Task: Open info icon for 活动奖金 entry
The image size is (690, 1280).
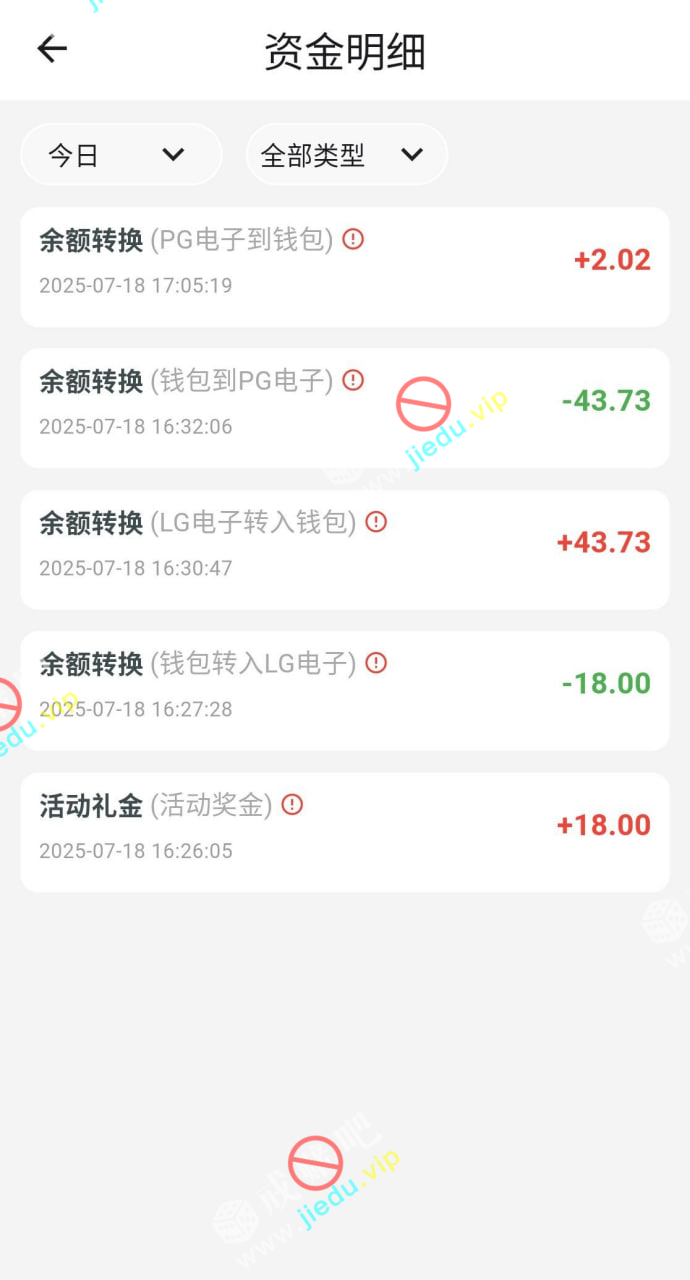Action: pos(292,805)
